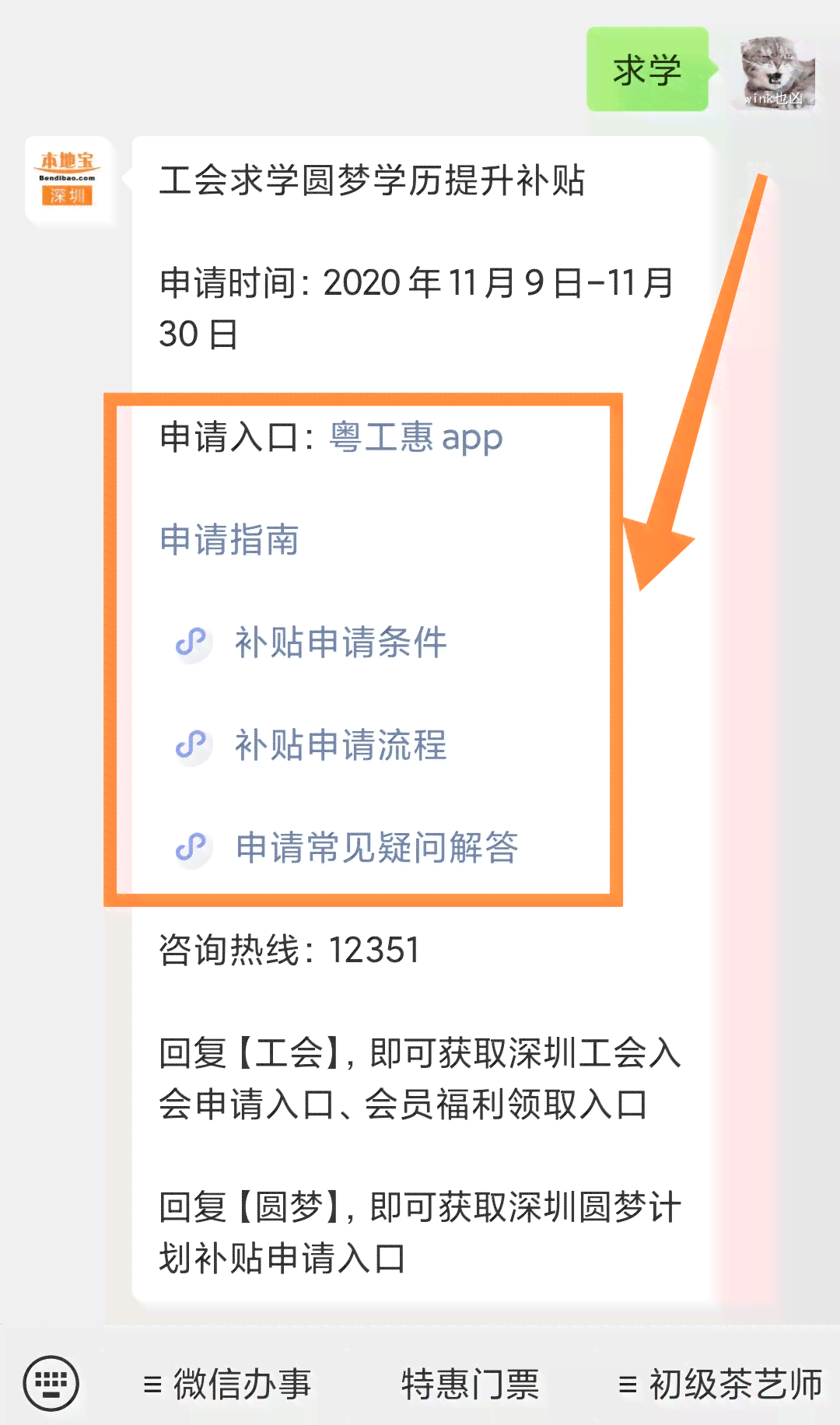Image resolution: width=840 pixels, height=1425 pixels.
Task: Open the 特惠门票 menu item
Action: [x=470, y=1385]
